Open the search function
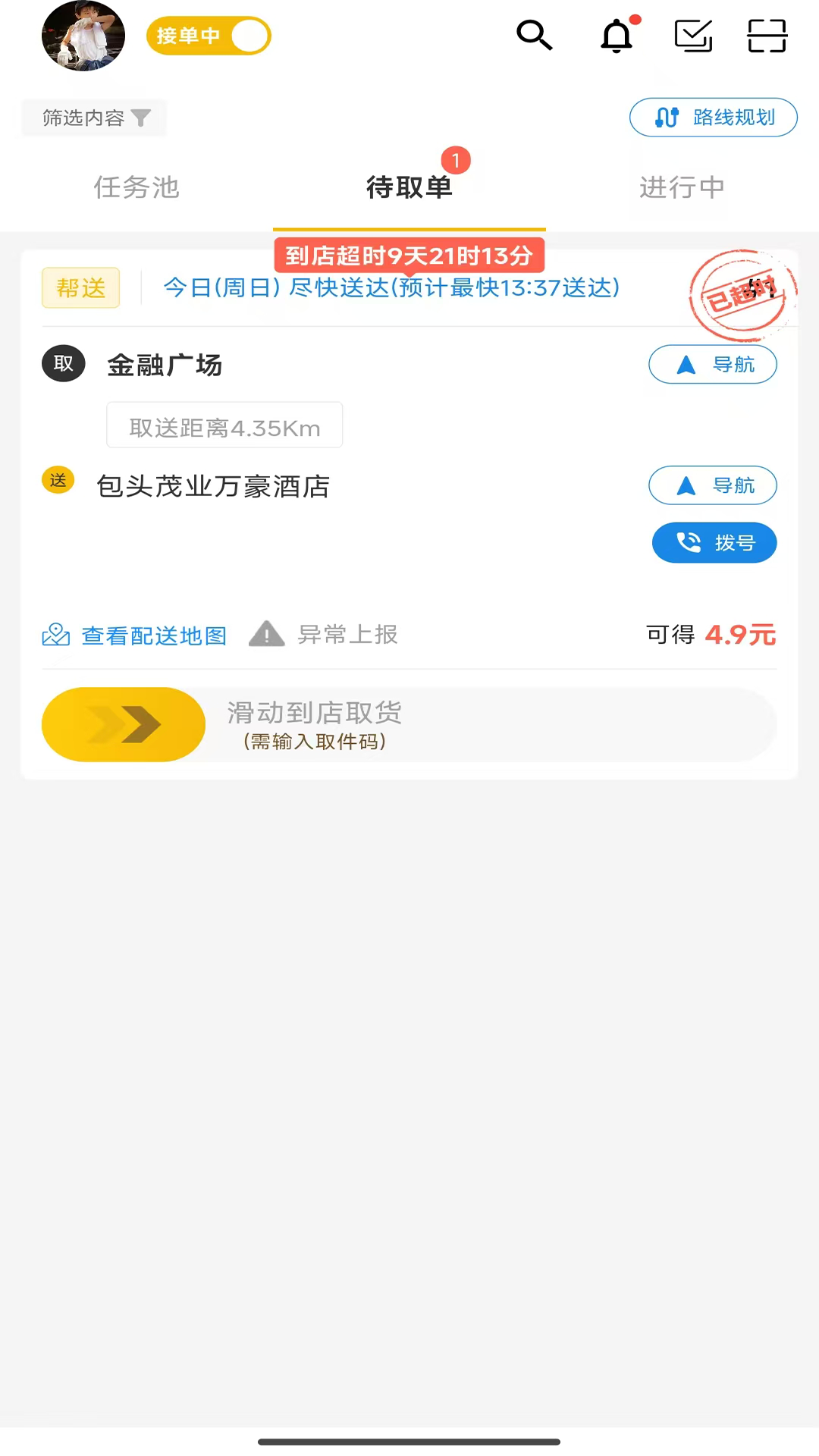819x1456 pixels. [535, 36]
